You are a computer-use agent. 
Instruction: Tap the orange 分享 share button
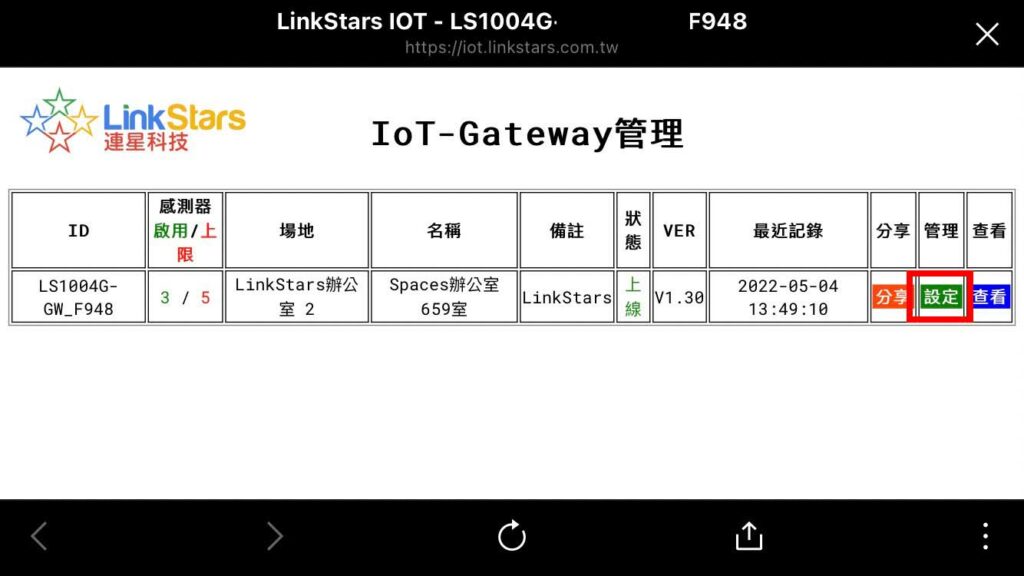tap(892, 297)
